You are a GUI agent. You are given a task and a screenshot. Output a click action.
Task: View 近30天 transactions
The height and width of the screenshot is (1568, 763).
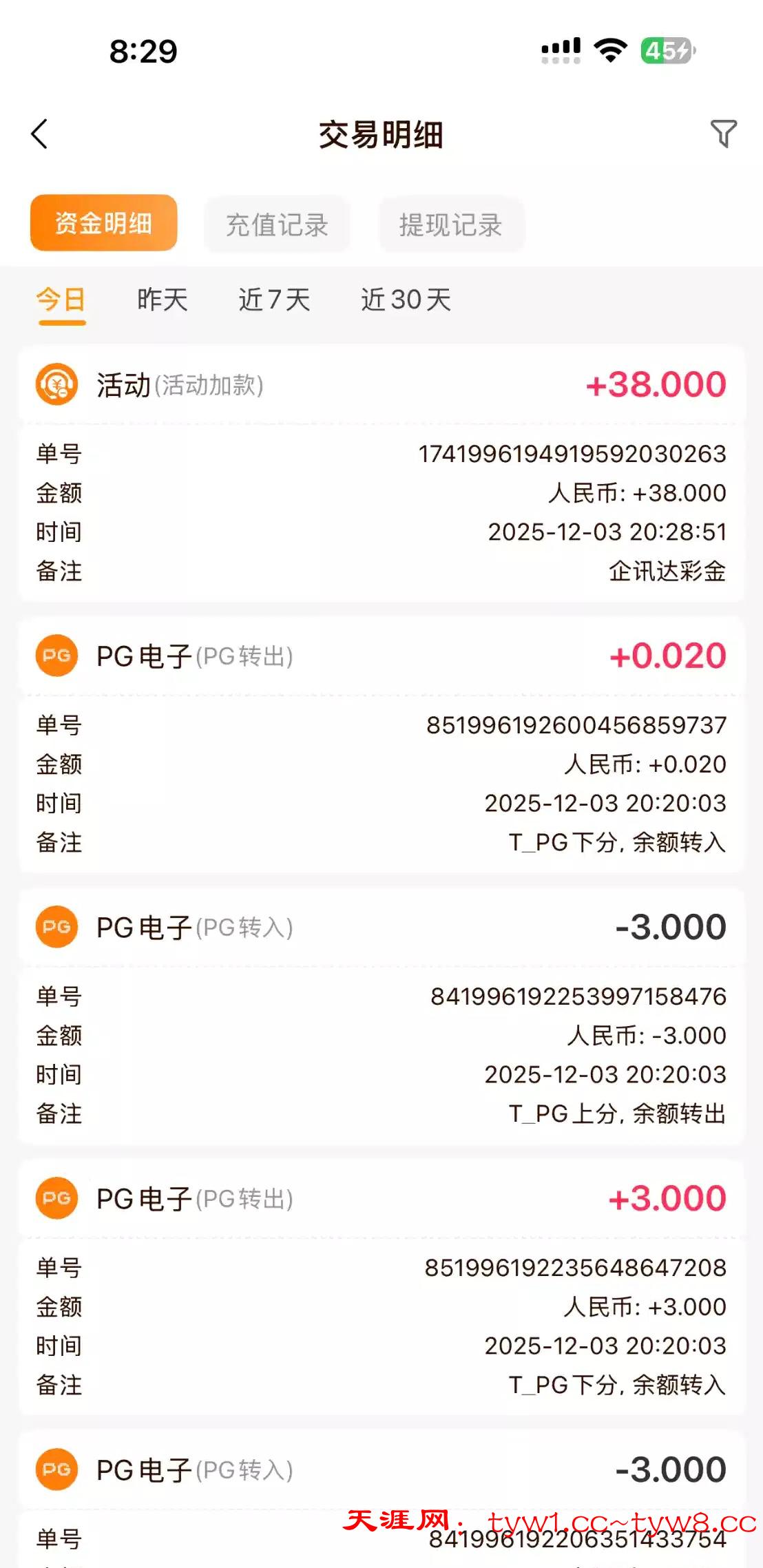point(406,300)
